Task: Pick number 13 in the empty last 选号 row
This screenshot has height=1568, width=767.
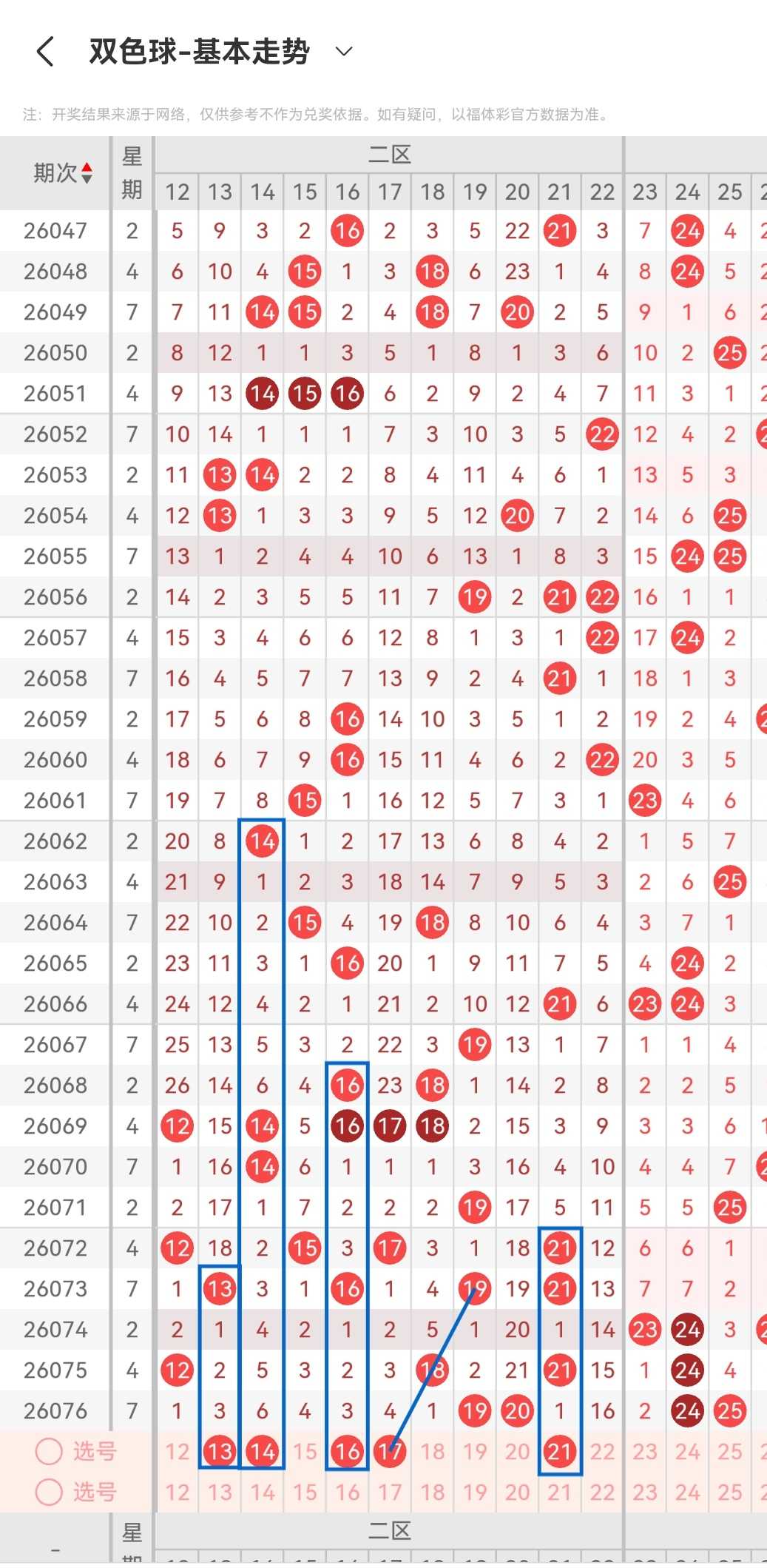Action: tap(220, 1492)
